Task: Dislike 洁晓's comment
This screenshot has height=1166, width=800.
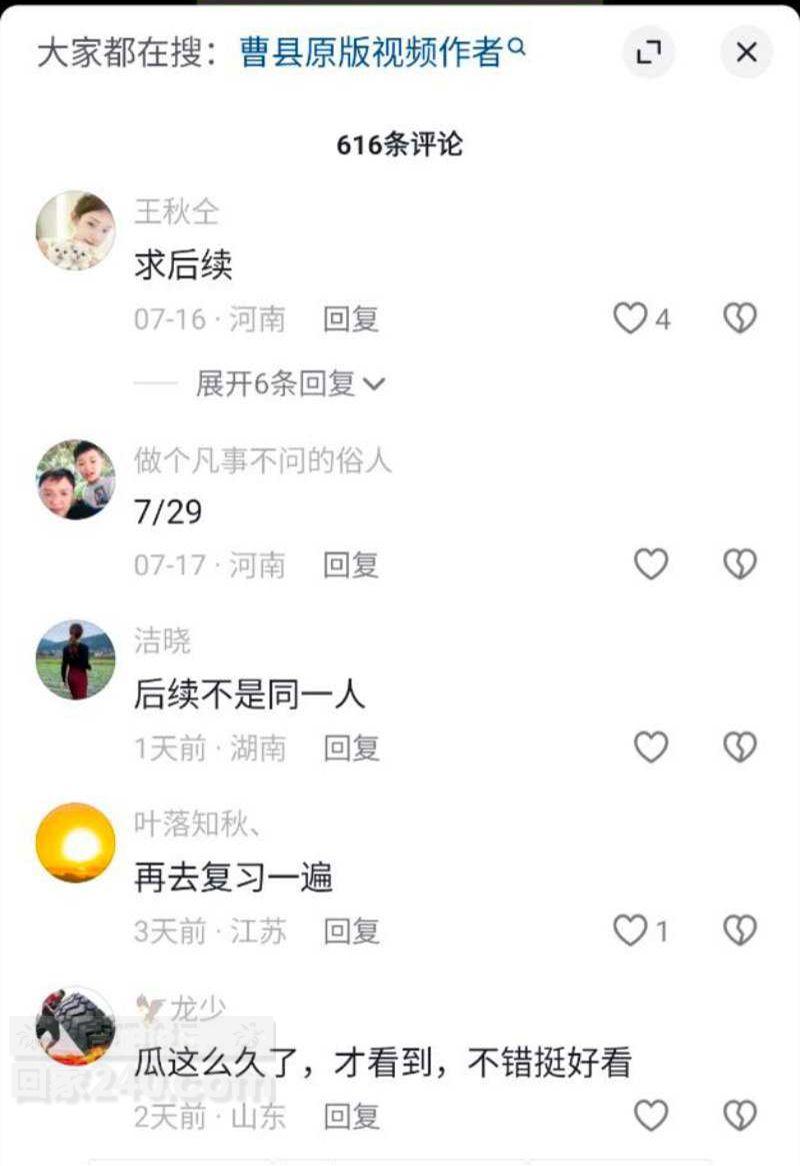Action: [740, 747]
